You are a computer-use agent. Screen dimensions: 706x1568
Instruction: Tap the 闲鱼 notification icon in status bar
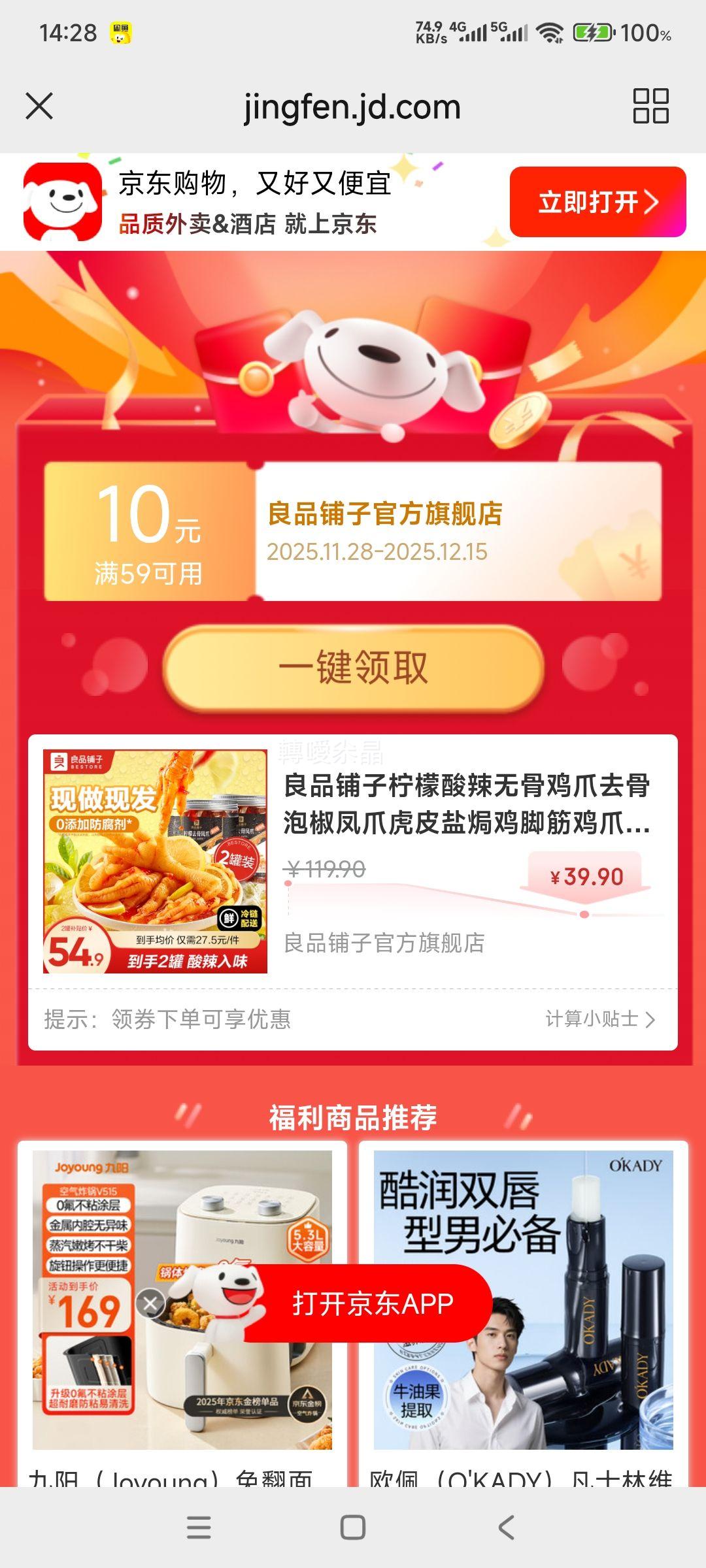coord(122,31)
